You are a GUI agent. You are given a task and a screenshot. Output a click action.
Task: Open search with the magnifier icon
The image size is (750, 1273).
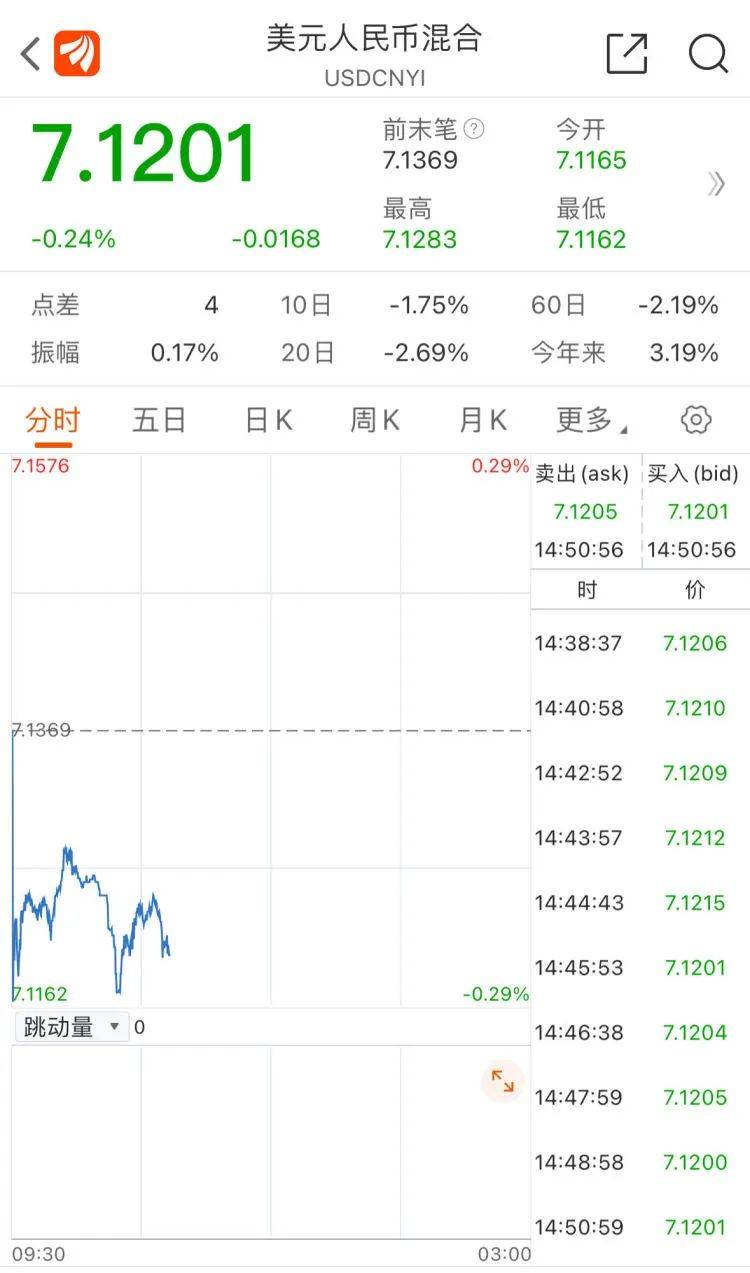[x=708, y=53]
